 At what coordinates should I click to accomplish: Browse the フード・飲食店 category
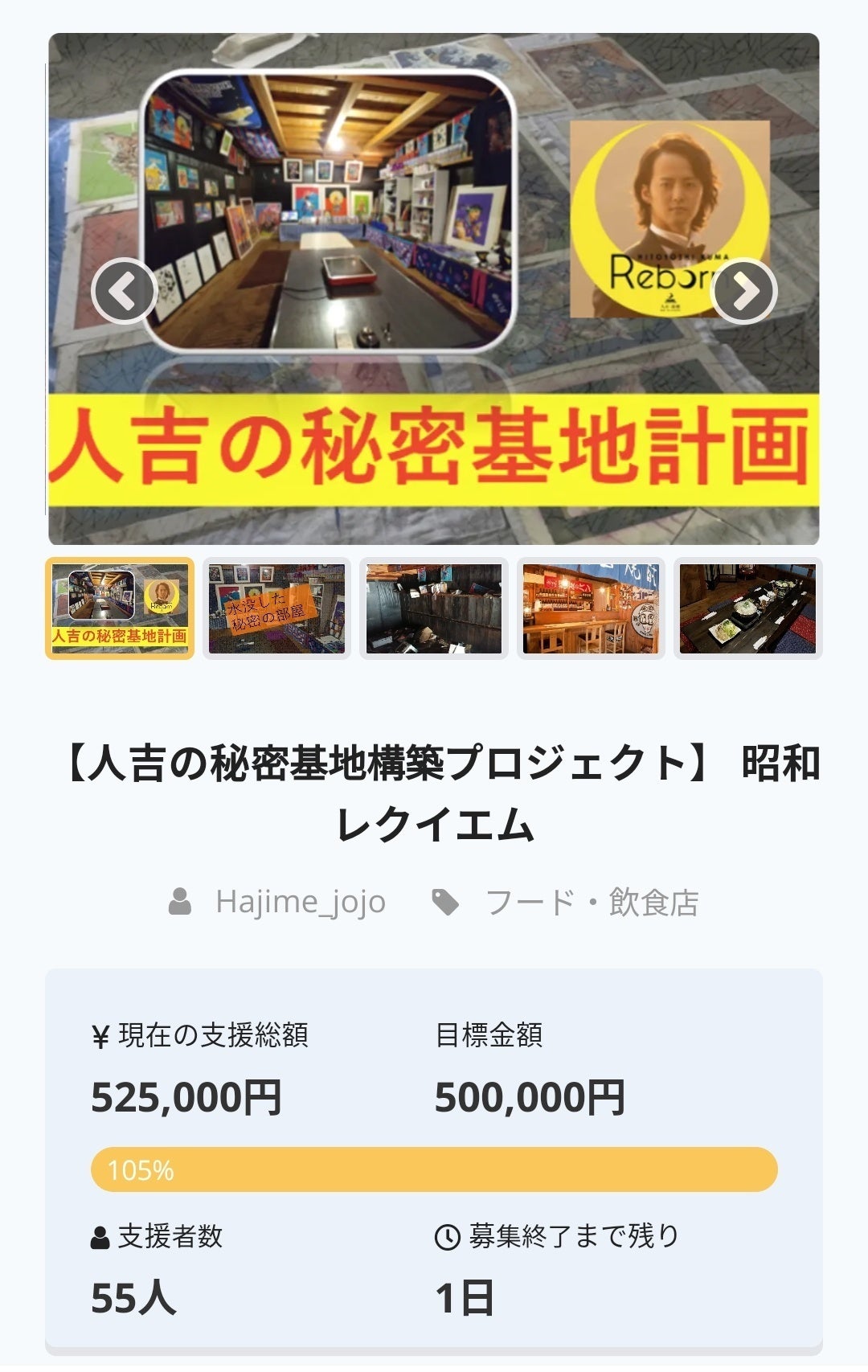pyautogui.click(x=592, y=902)
